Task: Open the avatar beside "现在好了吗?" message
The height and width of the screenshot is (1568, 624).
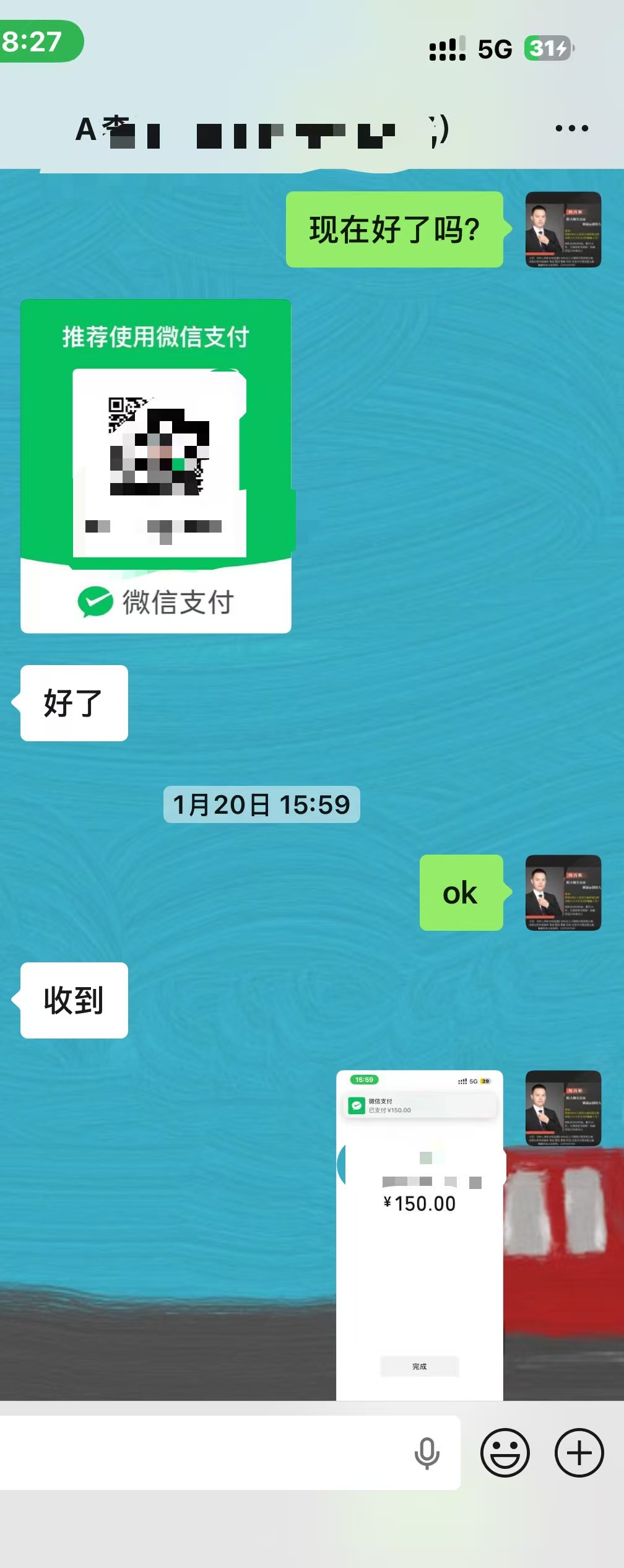Action: (x=563, y=230)
